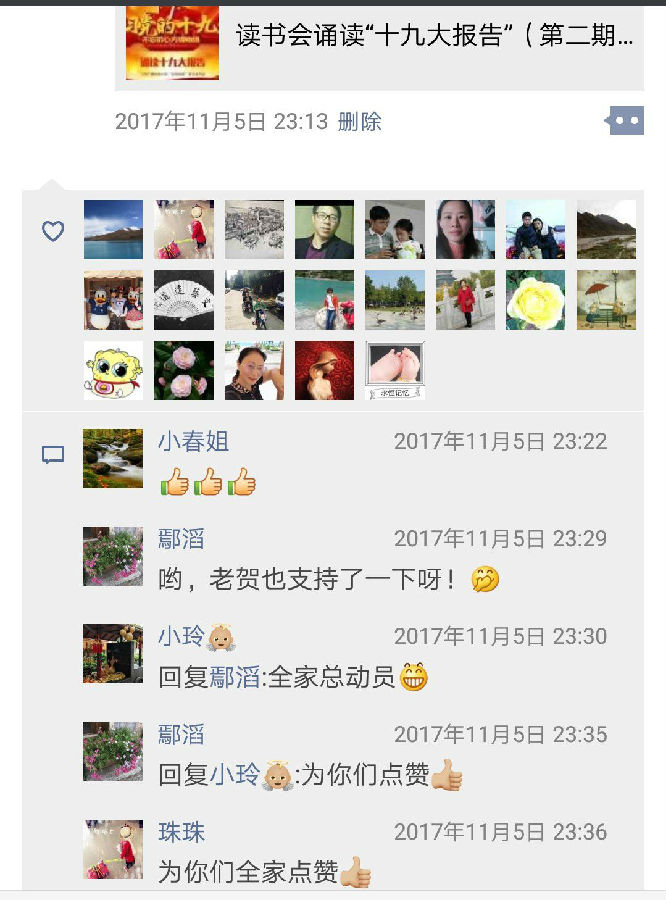Open 珠珠's profile via her name

click(x=181, y=832)
